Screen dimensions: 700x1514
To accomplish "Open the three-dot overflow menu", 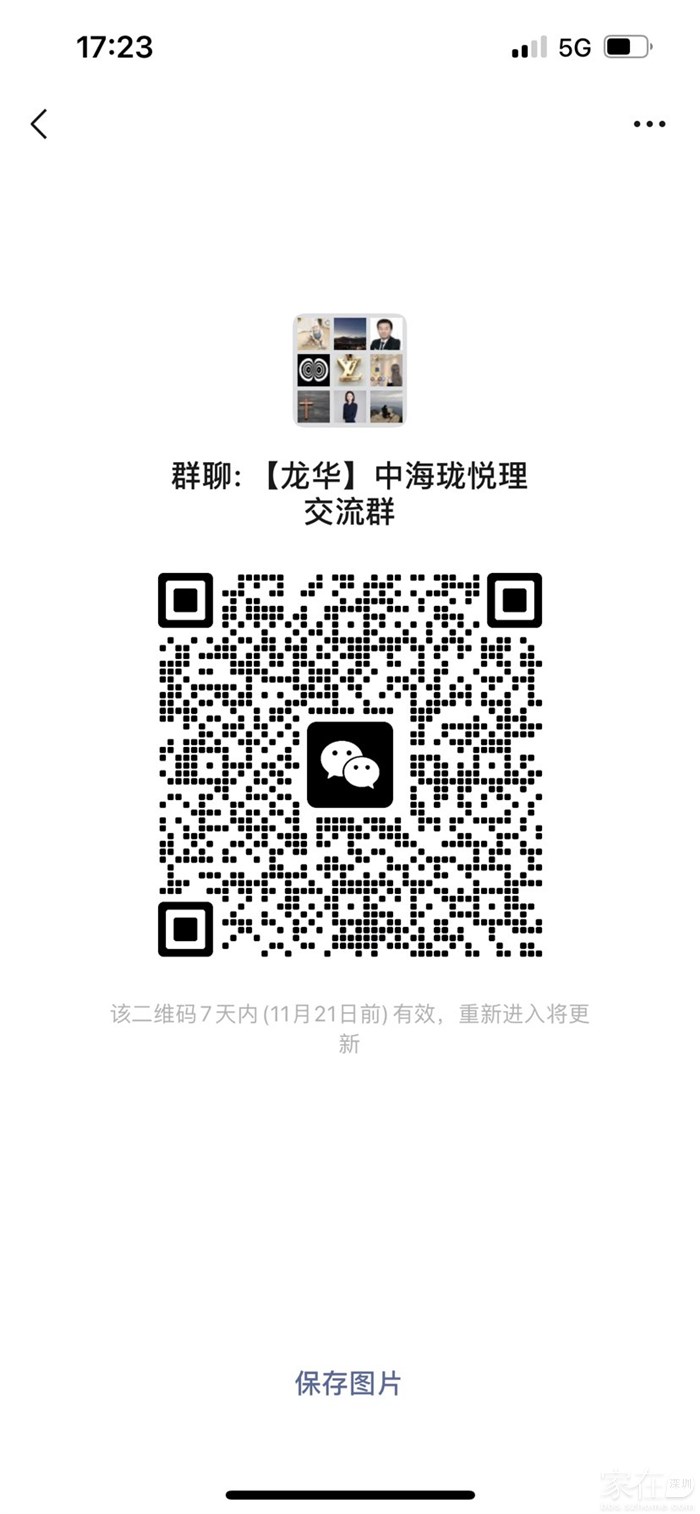I will pos(649,124).
